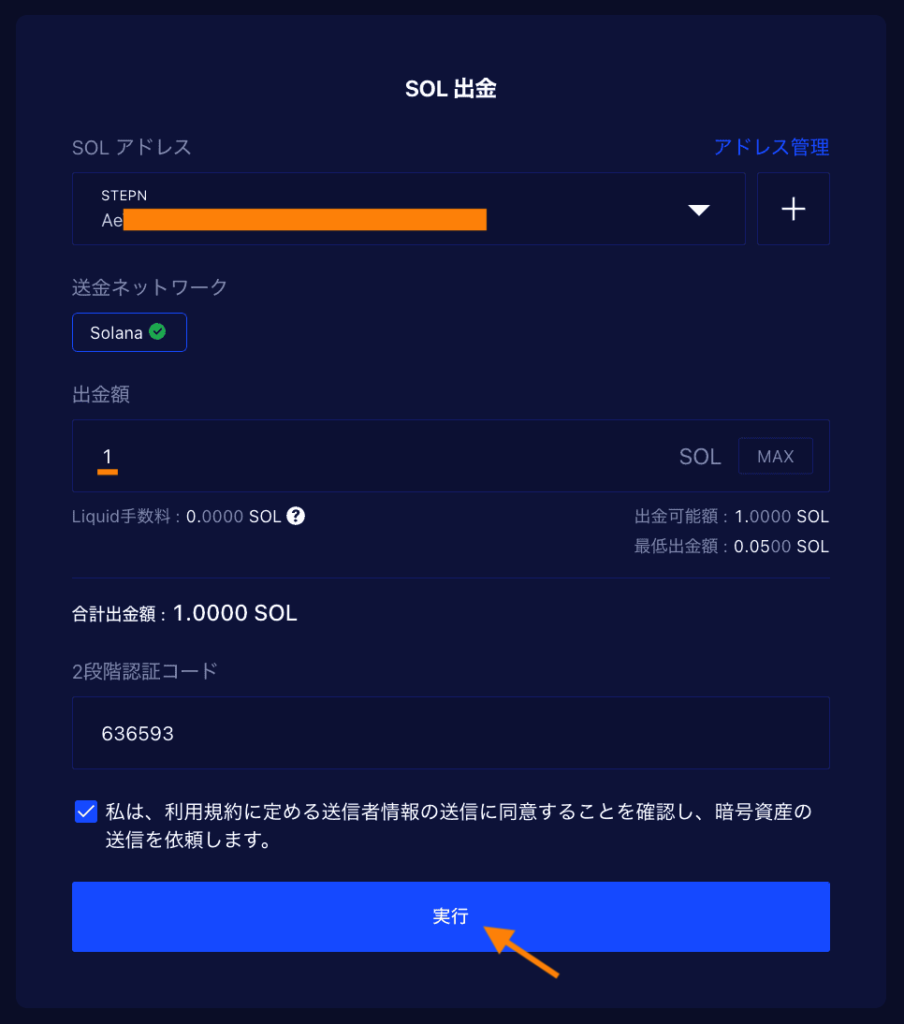Select the Solana network chip
The height and width of the screenshot is (1024, 904).
pyautogui.click(x=129, y=333)
